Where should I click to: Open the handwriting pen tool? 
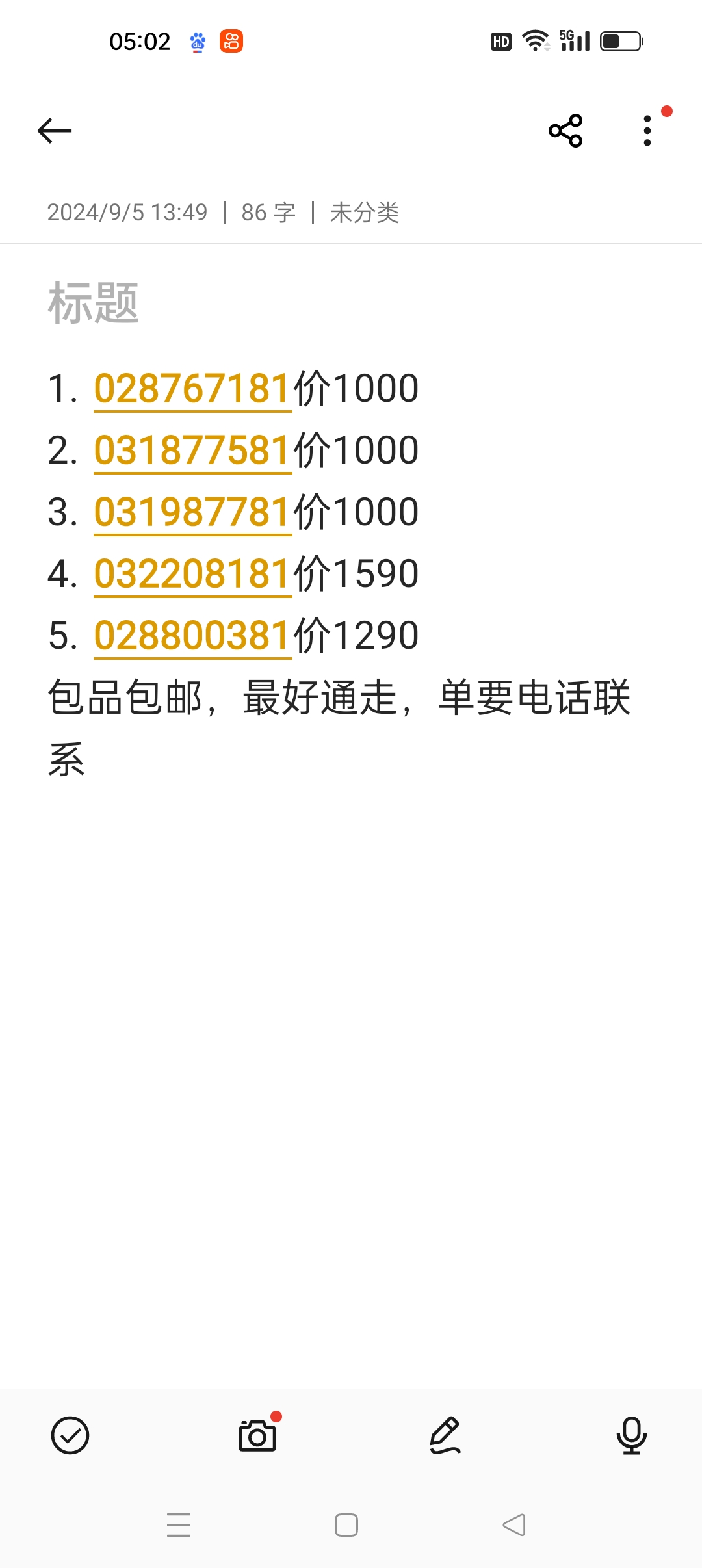445,1435
